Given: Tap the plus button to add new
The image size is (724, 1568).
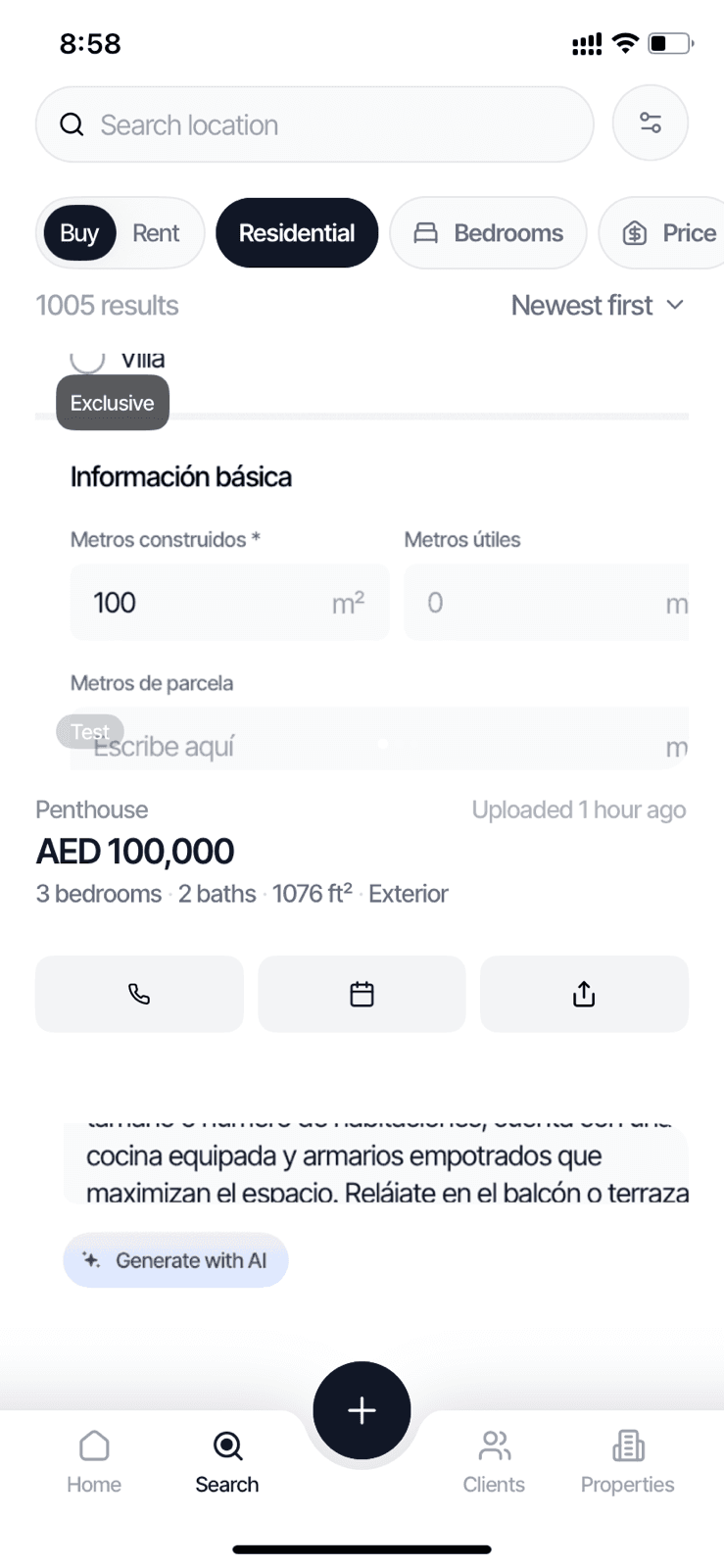Looking at the screenshot, I should click(x=362, y=1410).
